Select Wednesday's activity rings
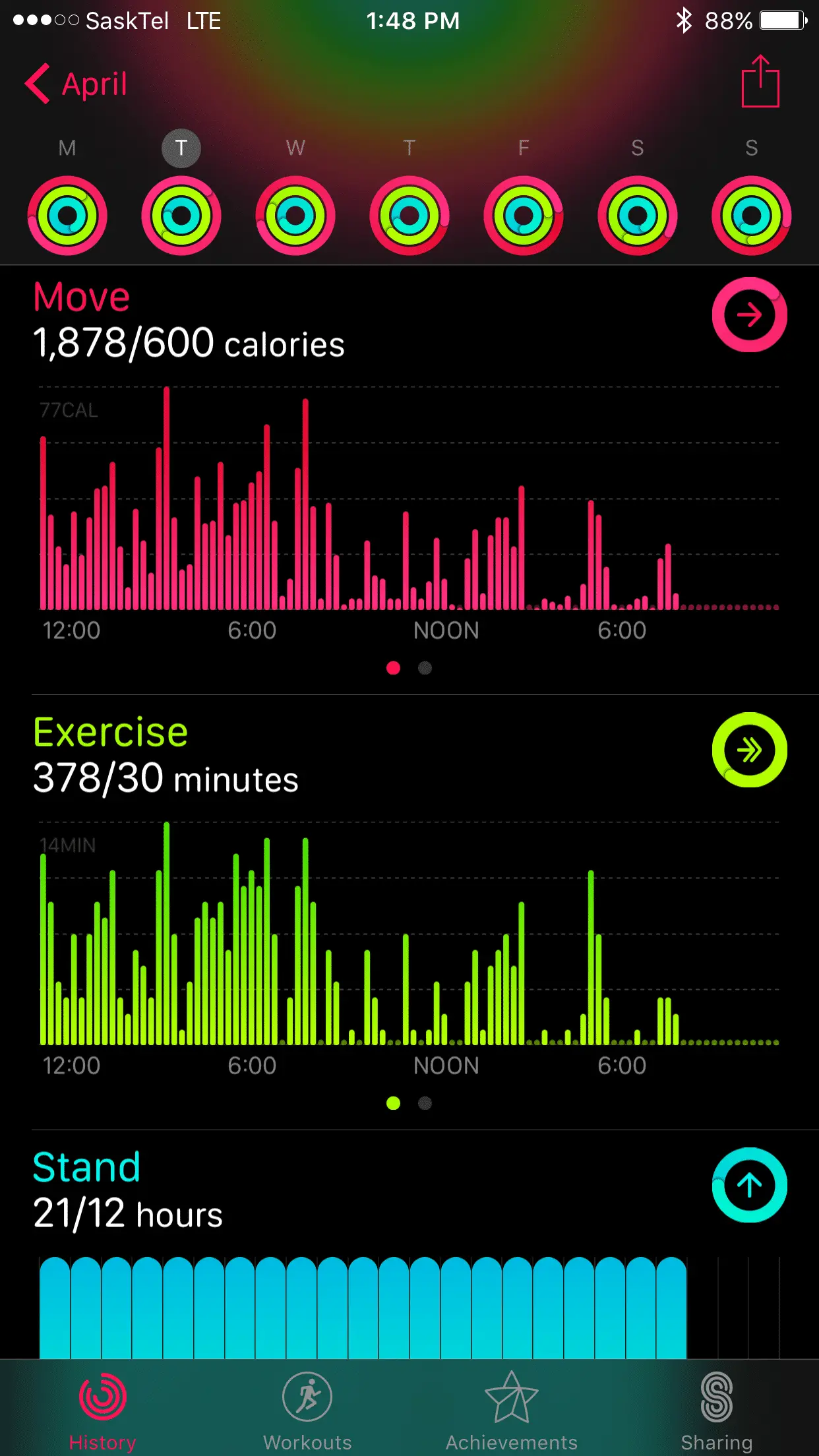This screenshot has width=819, height=1456. tap(295, 215)
